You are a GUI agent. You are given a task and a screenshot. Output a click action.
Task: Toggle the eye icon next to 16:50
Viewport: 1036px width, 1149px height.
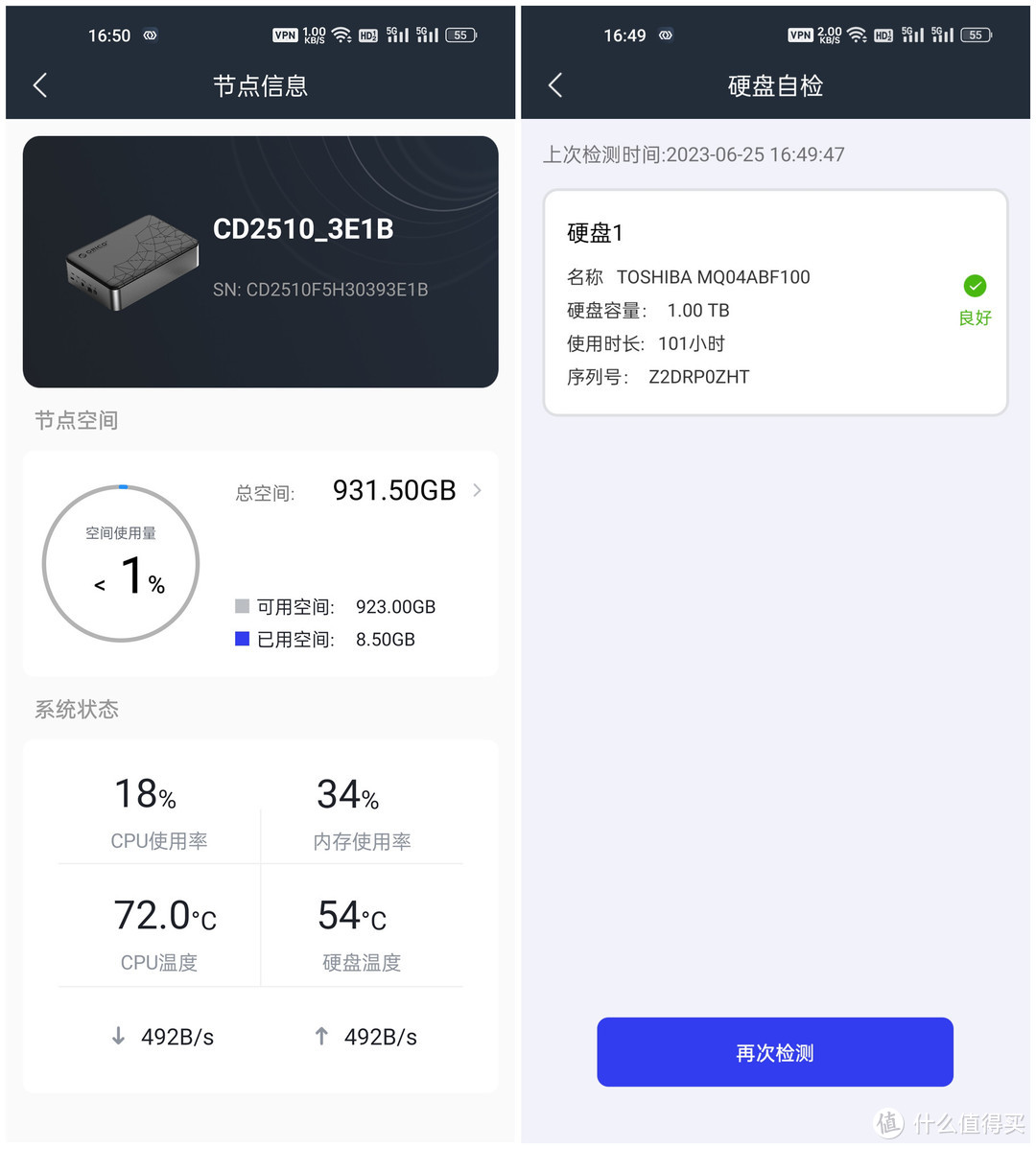(x=150, y=35)
